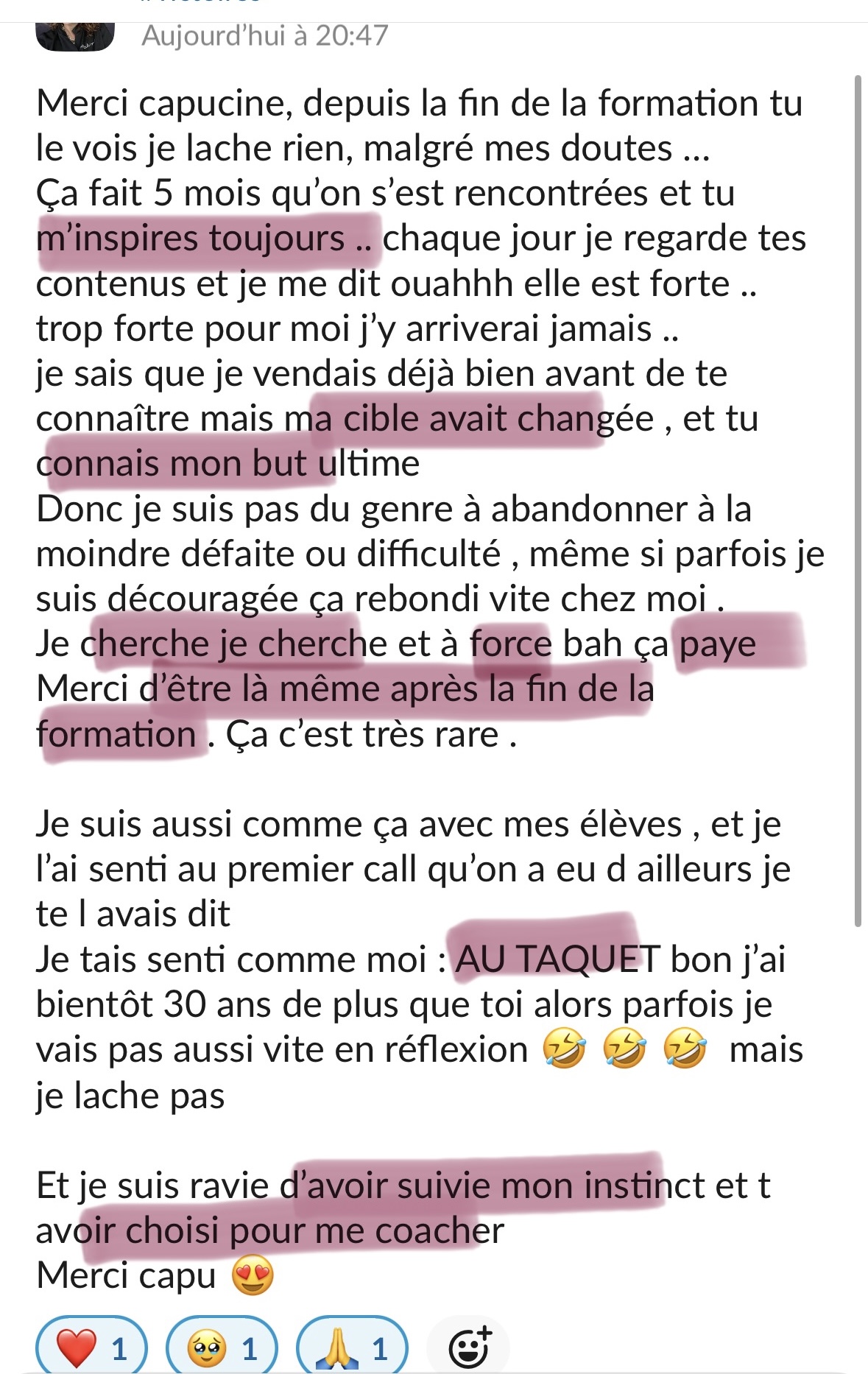Add a new emoji reaction
868x1374 pixels.
469,1347
